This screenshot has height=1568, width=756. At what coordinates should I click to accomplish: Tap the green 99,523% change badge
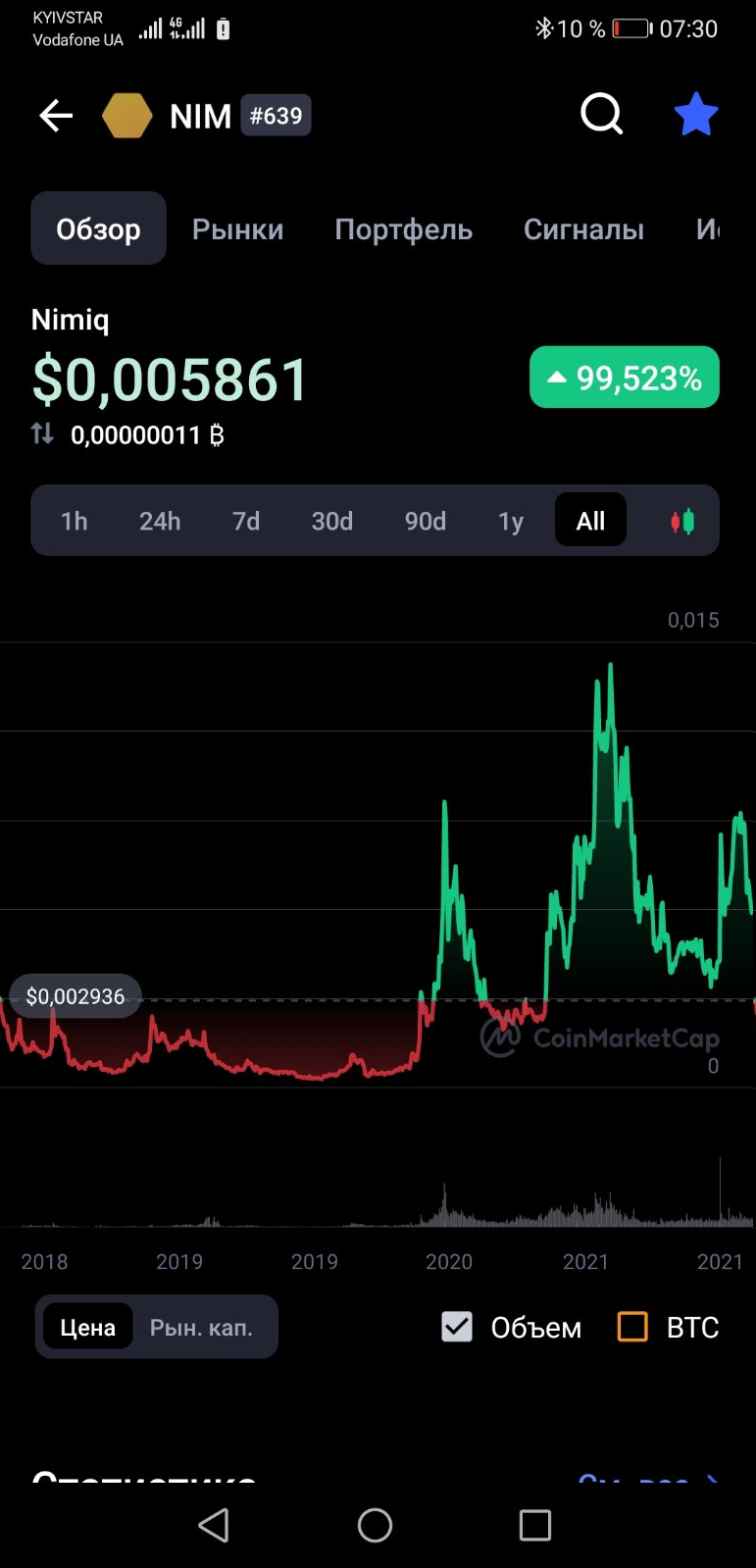624,378
